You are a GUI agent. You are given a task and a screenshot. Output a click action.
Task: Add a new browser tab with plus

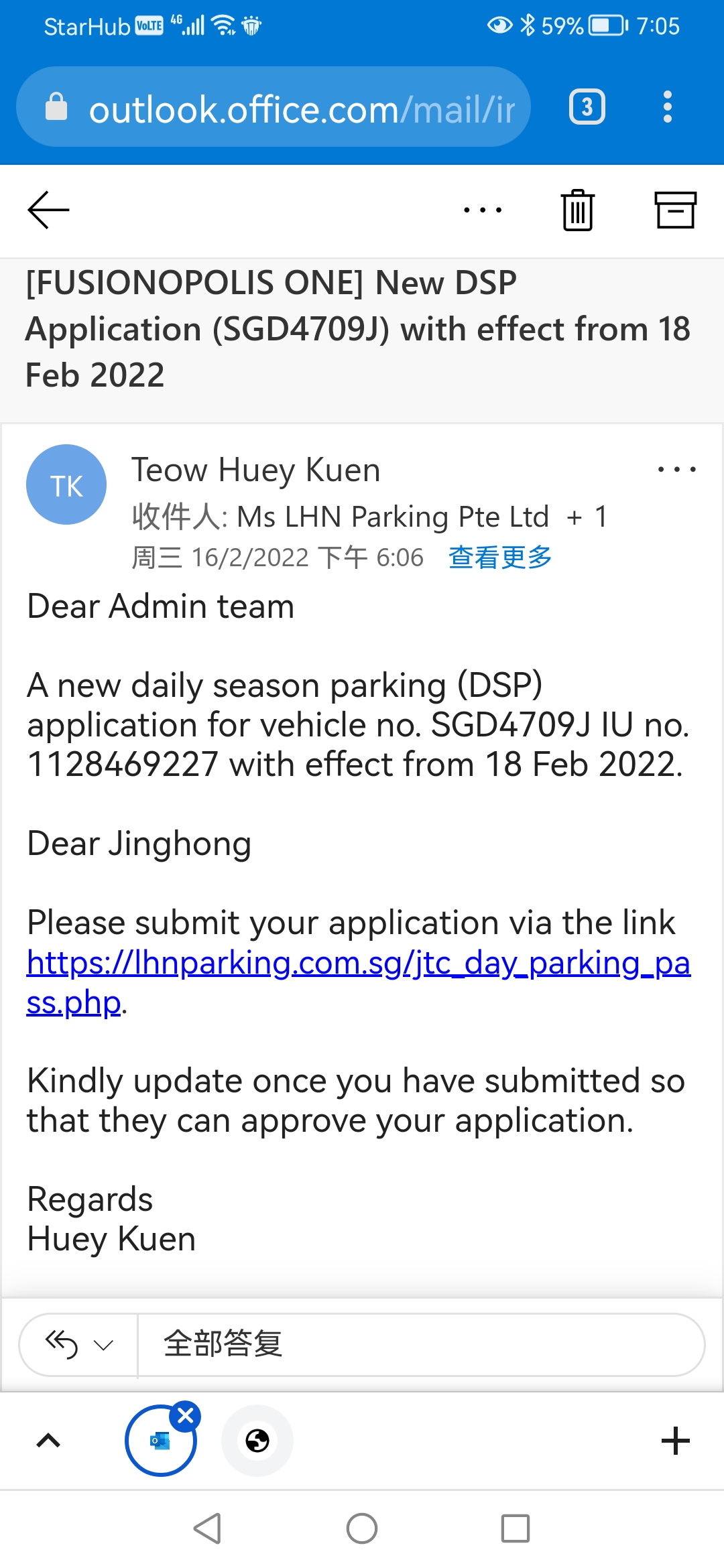pyautogui.click(x=675, y=1441)
